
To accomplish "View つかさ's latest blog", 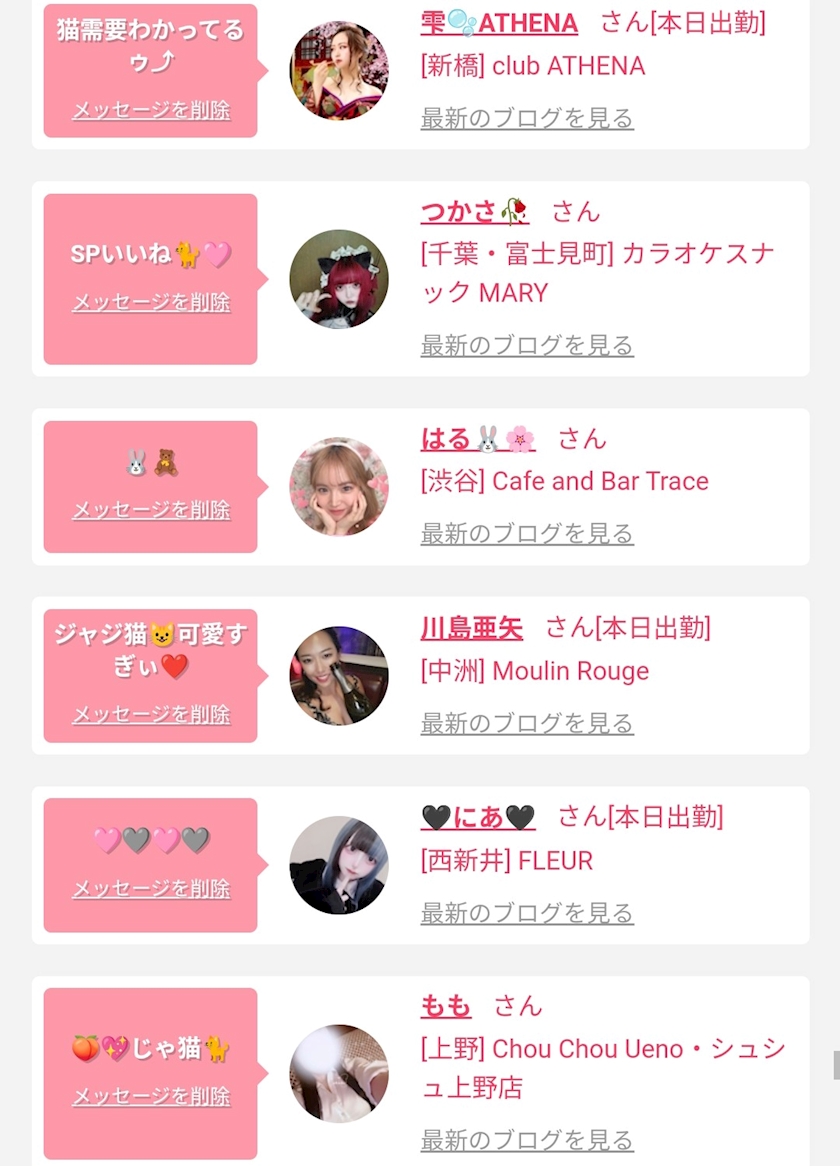I will click(x=527, y=346).
